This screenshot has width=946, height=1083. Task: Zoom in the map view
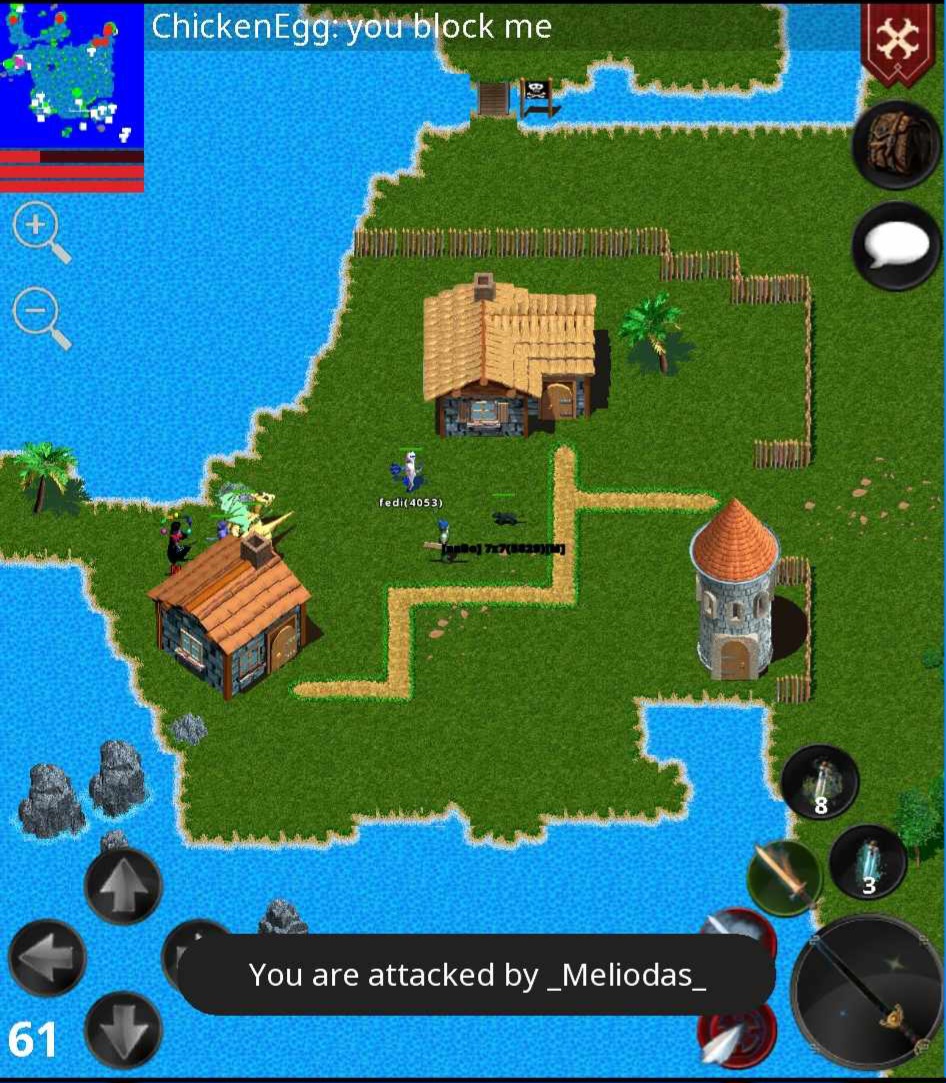(x=38, y=231)
